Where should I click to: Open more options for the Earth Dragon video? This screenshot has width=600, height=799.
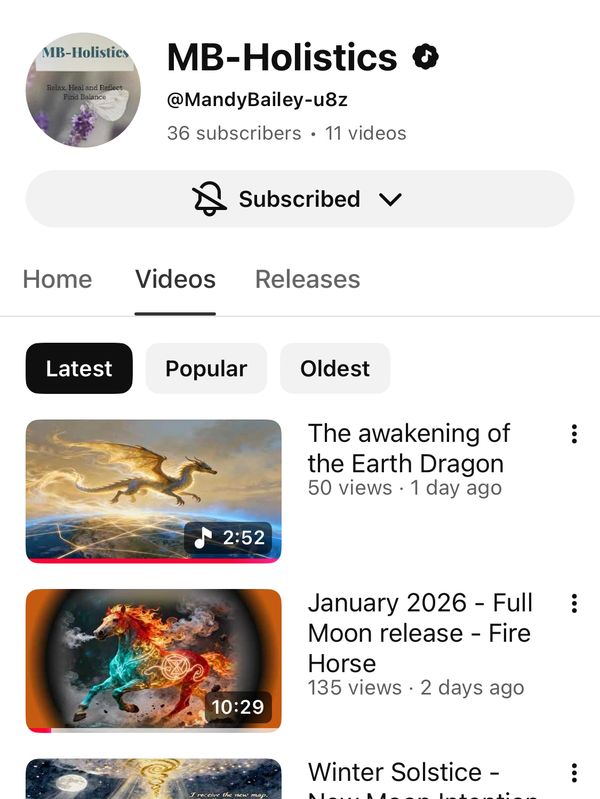[574, 434]
